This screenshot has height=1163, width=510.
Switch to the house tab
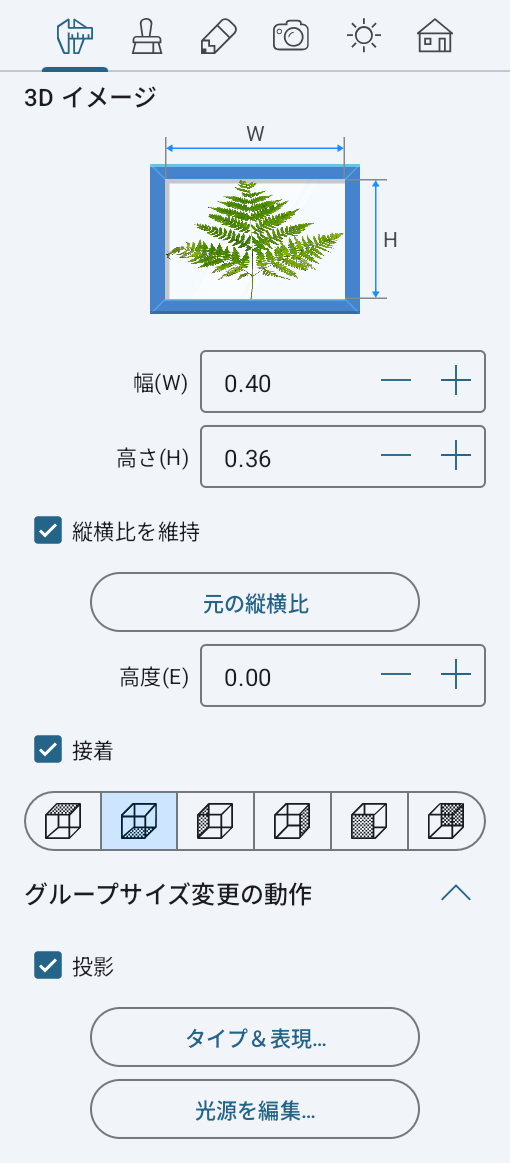click(435, 36)
